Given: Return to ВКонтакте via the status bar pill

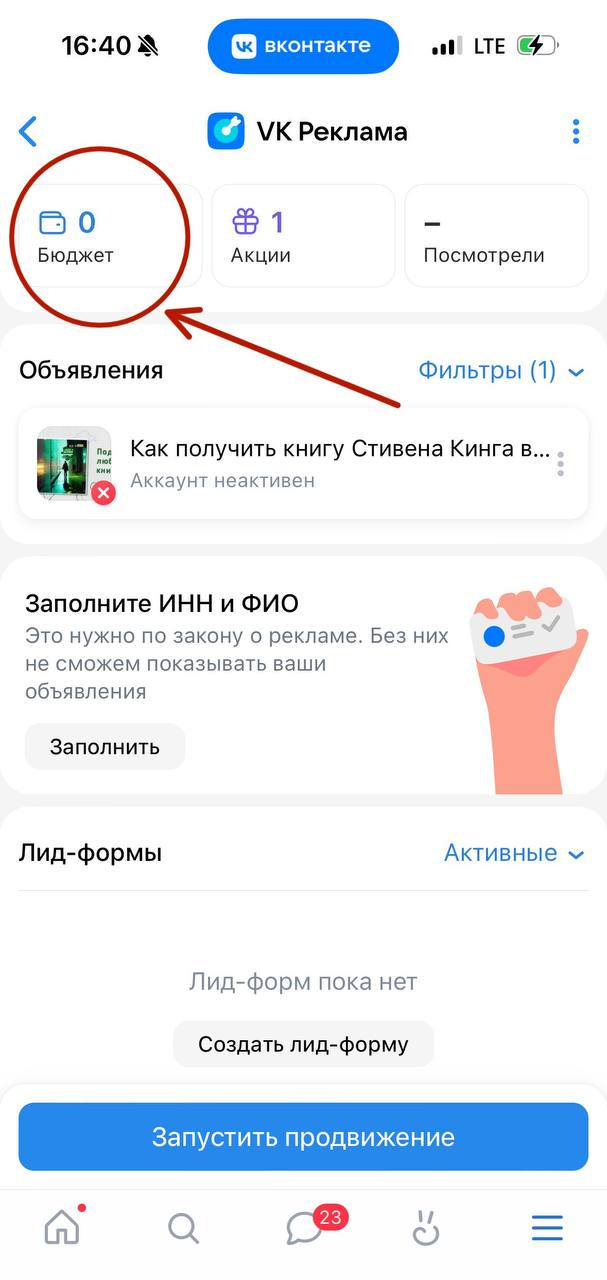Looking at the screenshot, I should click(x=303, y=46).
